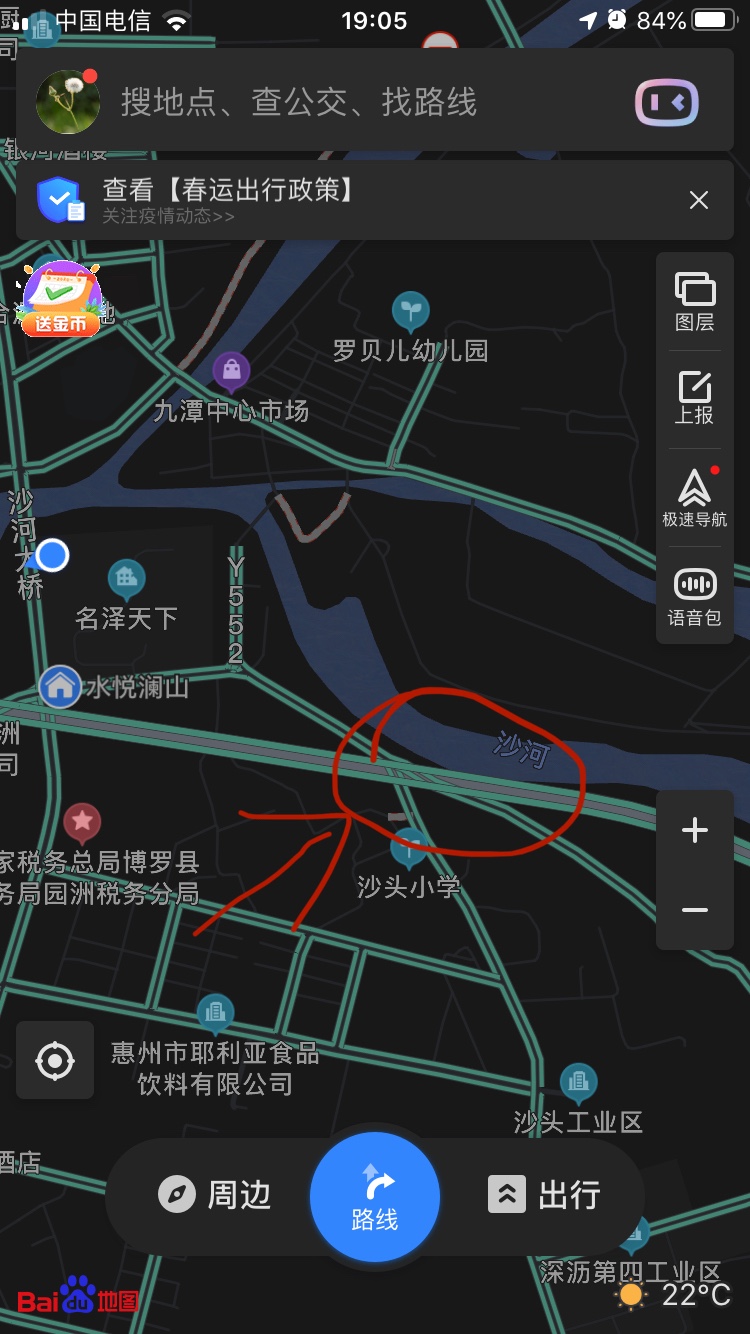Tap the blue 路线 route button
The width and height of the screenshot is (750, 1334).
pyautogui.click(x=375, y=1197)
